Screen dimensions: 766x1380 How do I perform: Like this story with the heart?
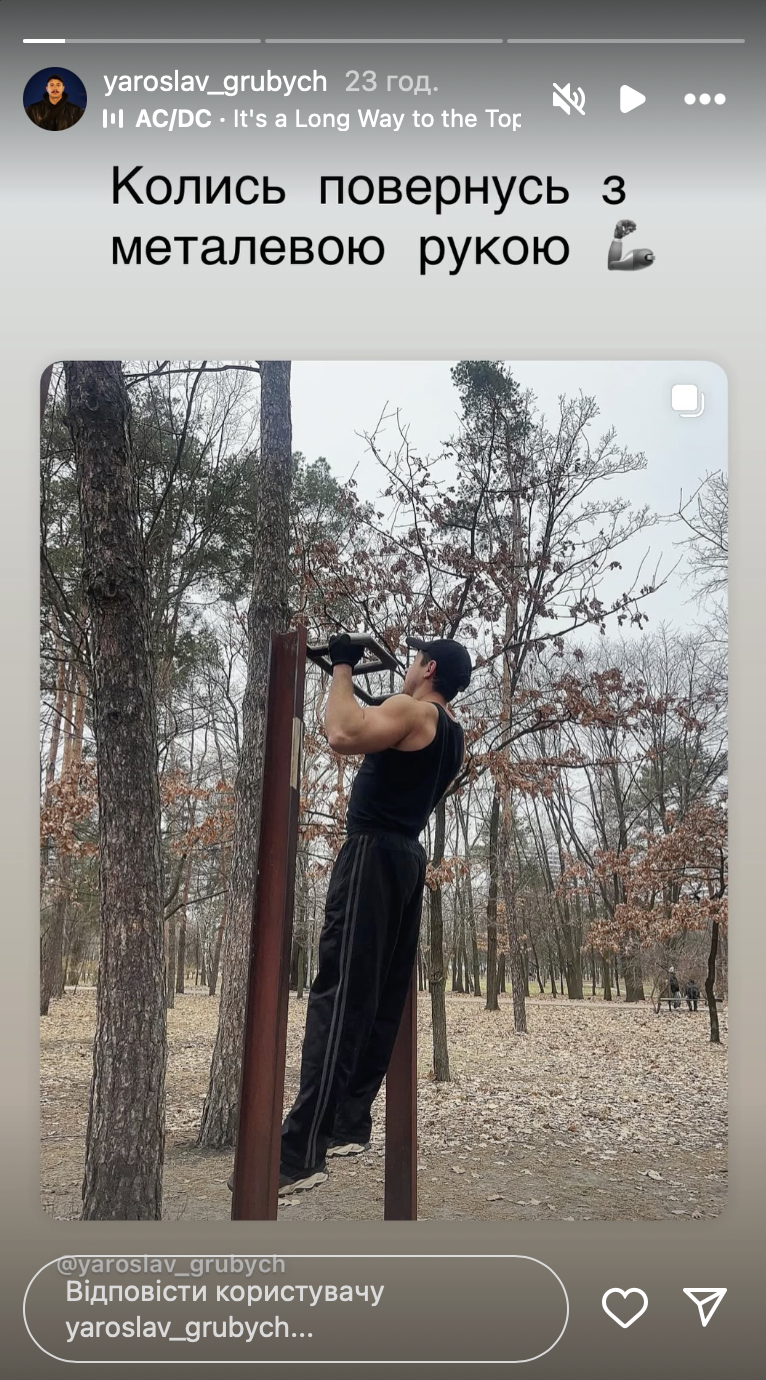click(x=625, y=1308)
